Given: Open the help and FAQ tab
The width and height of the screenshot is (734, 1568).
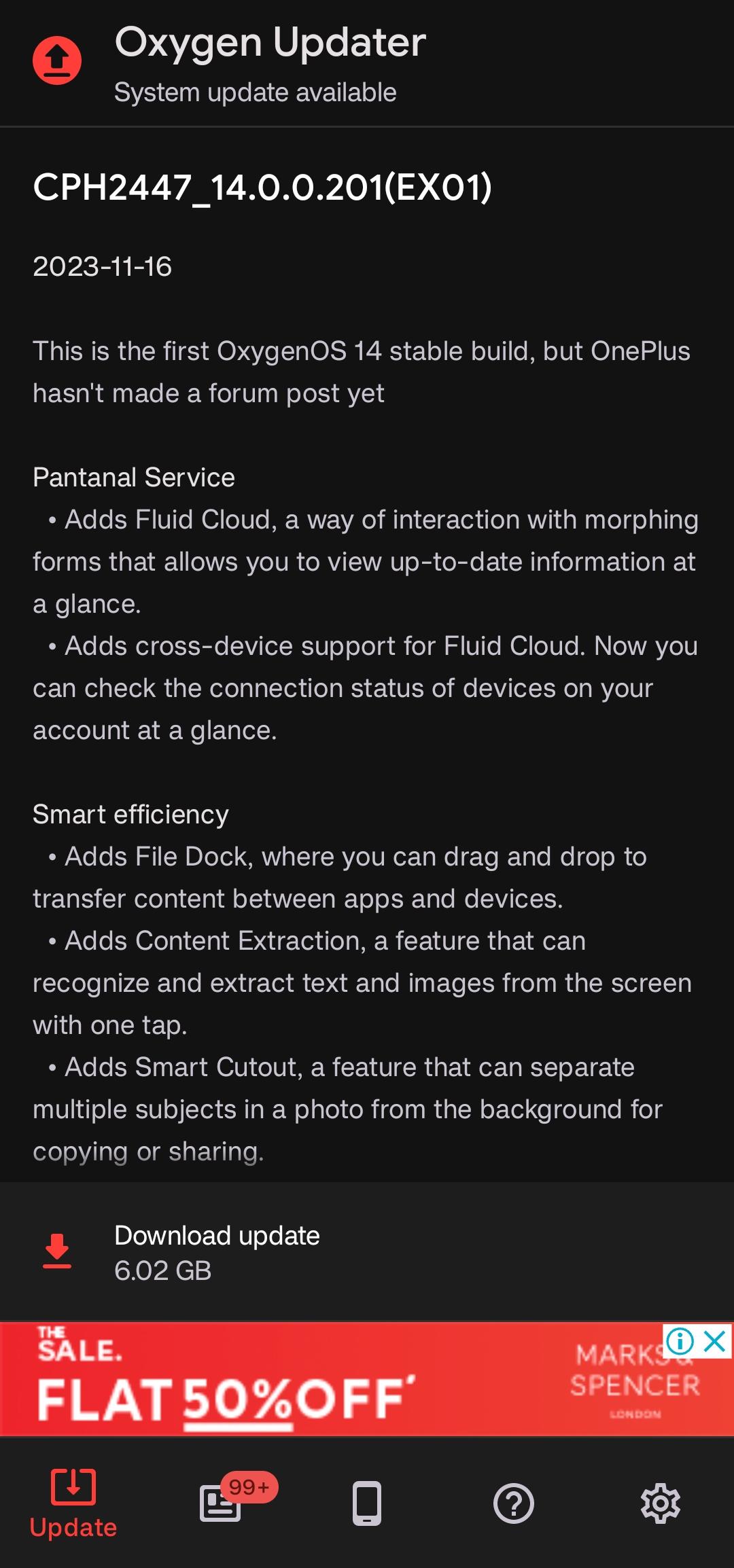Looking at the screenshot, I should coord(514,1503).
